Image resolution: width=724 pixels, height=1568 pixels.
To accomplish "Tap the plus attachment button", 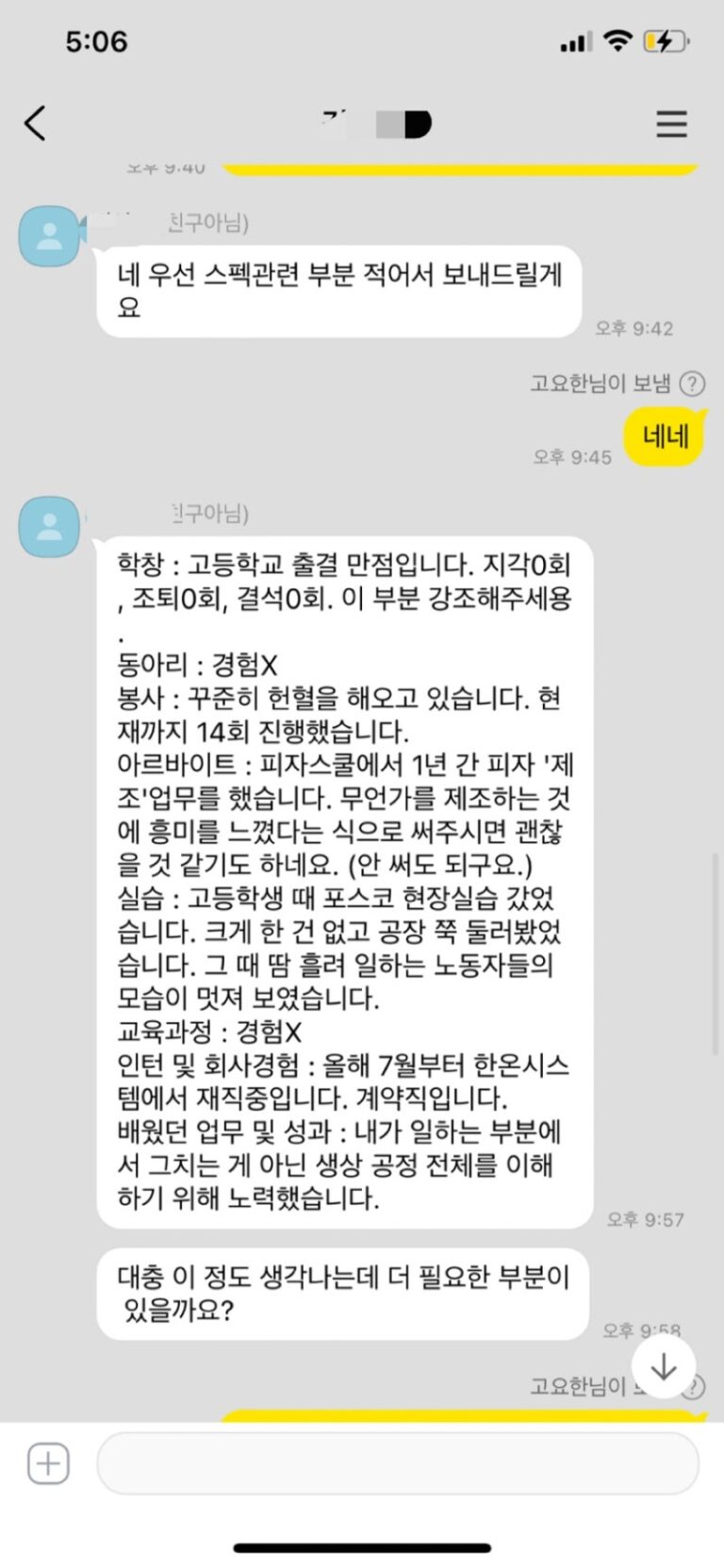I will (x=48, y=1463).
